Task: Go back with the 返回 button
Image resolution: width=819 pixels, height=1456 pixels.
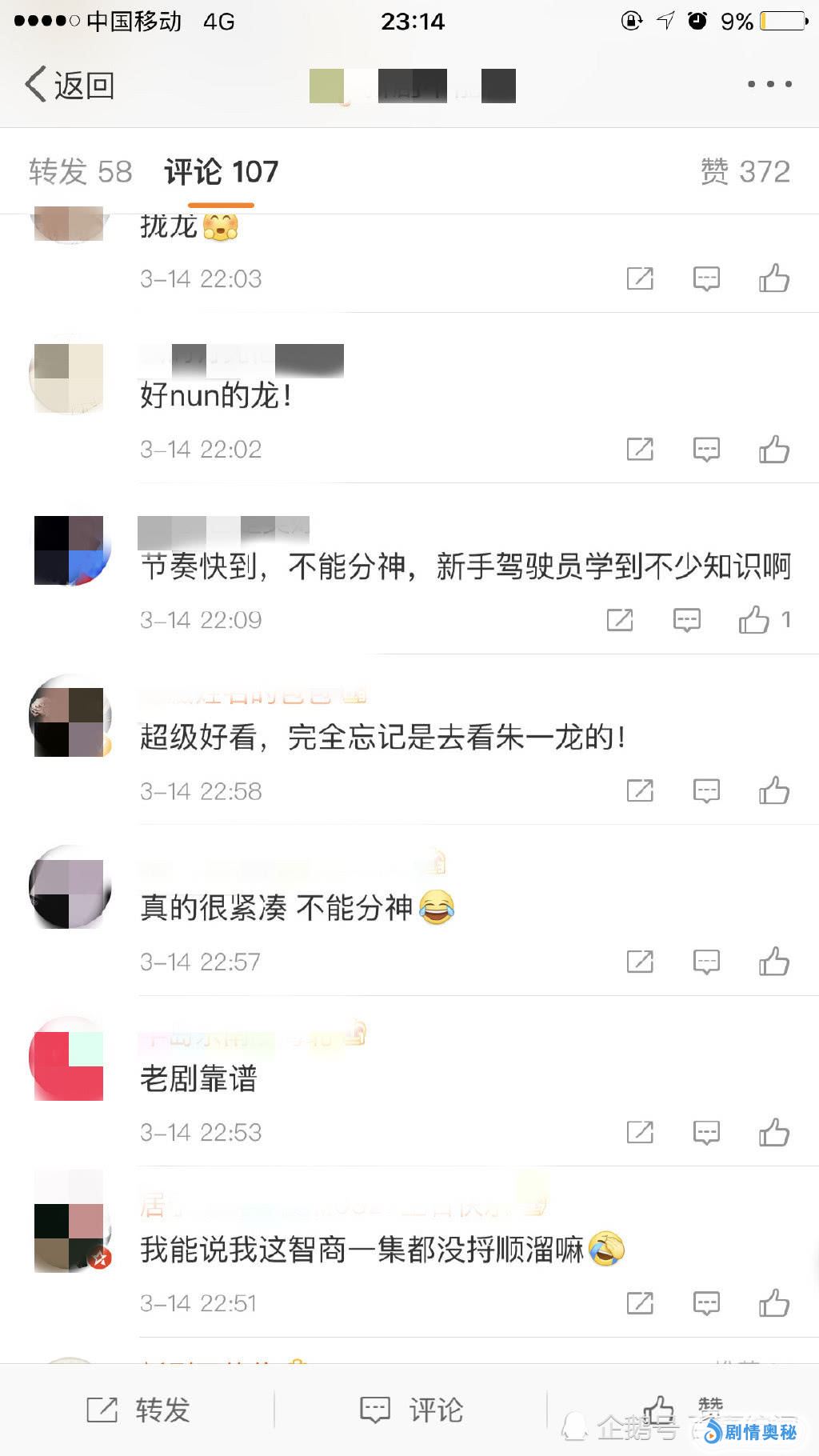Action: coord(70,85)
